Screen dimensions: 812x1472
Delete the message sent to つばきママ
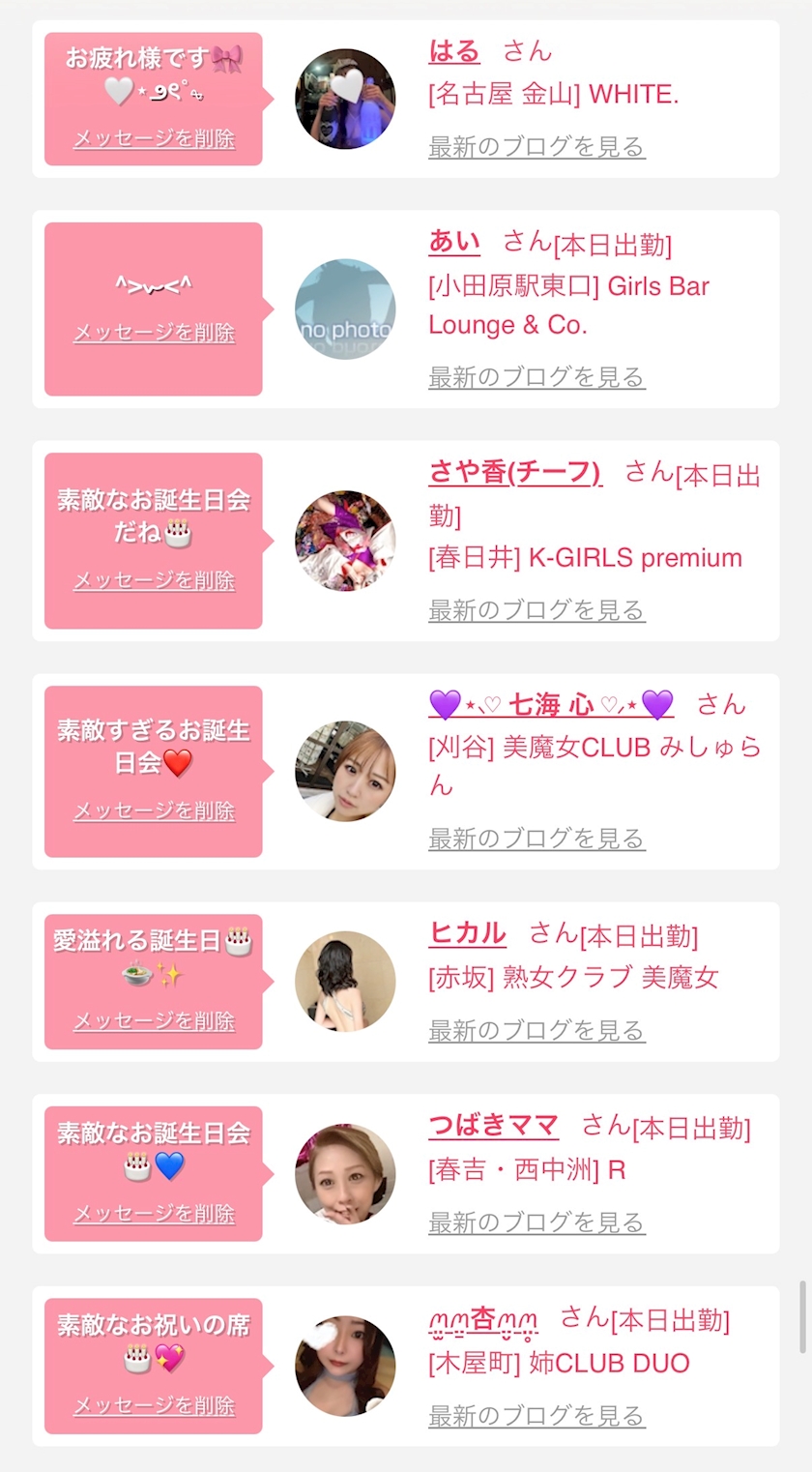[x=154, y=1213]
